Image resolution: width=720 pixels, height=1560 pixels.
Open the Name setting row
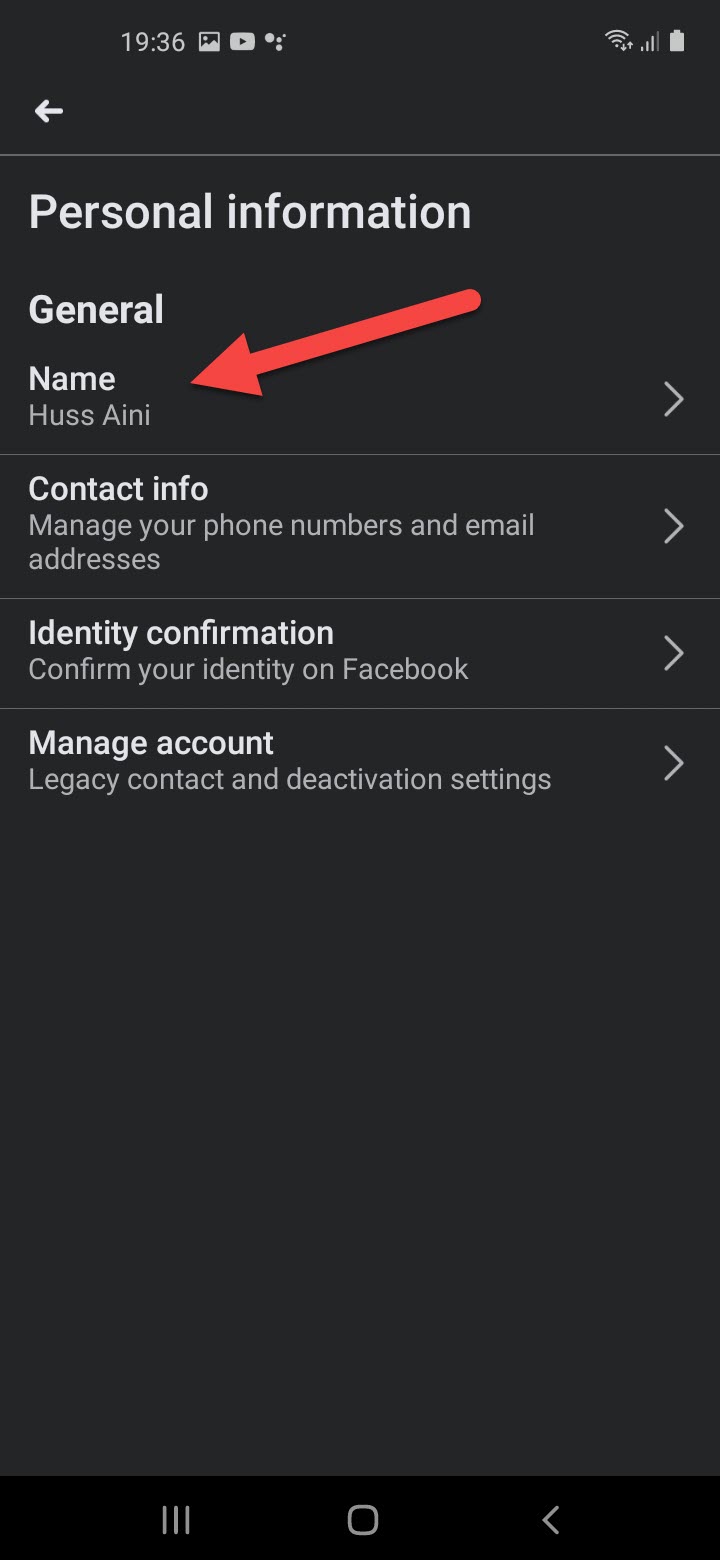358,398
